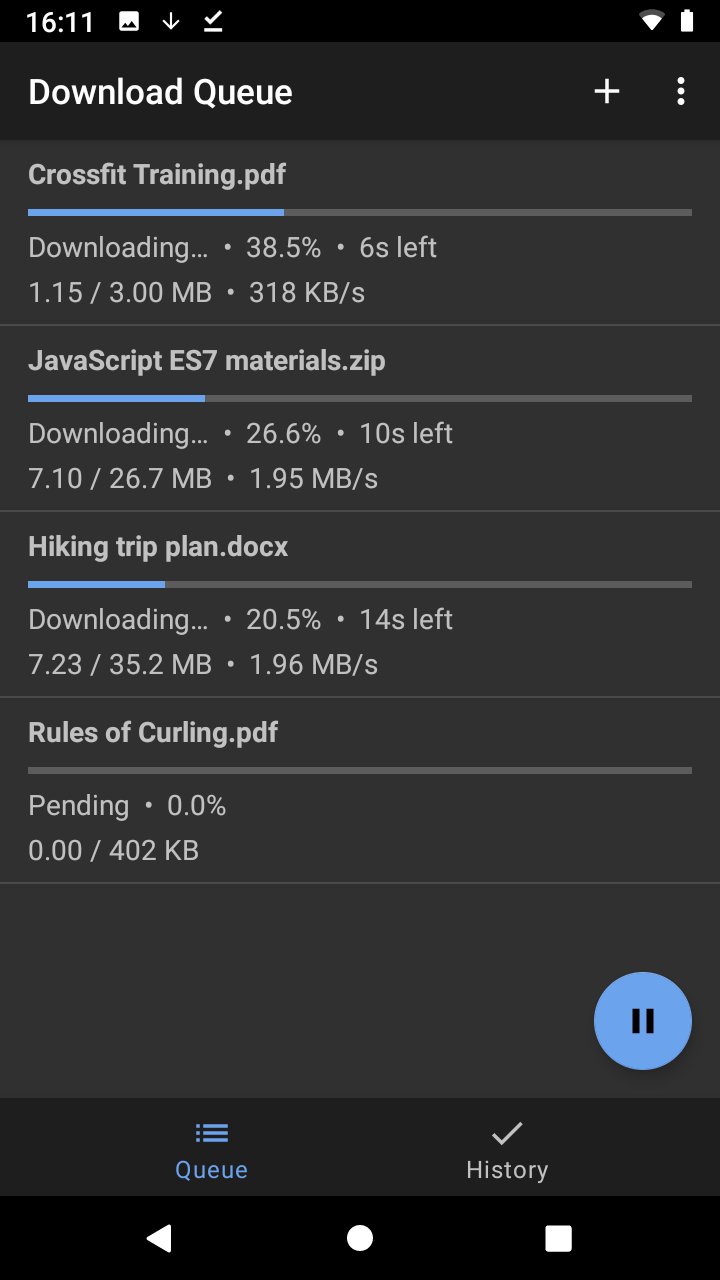Switch to the History tab

click(507, 1149)
